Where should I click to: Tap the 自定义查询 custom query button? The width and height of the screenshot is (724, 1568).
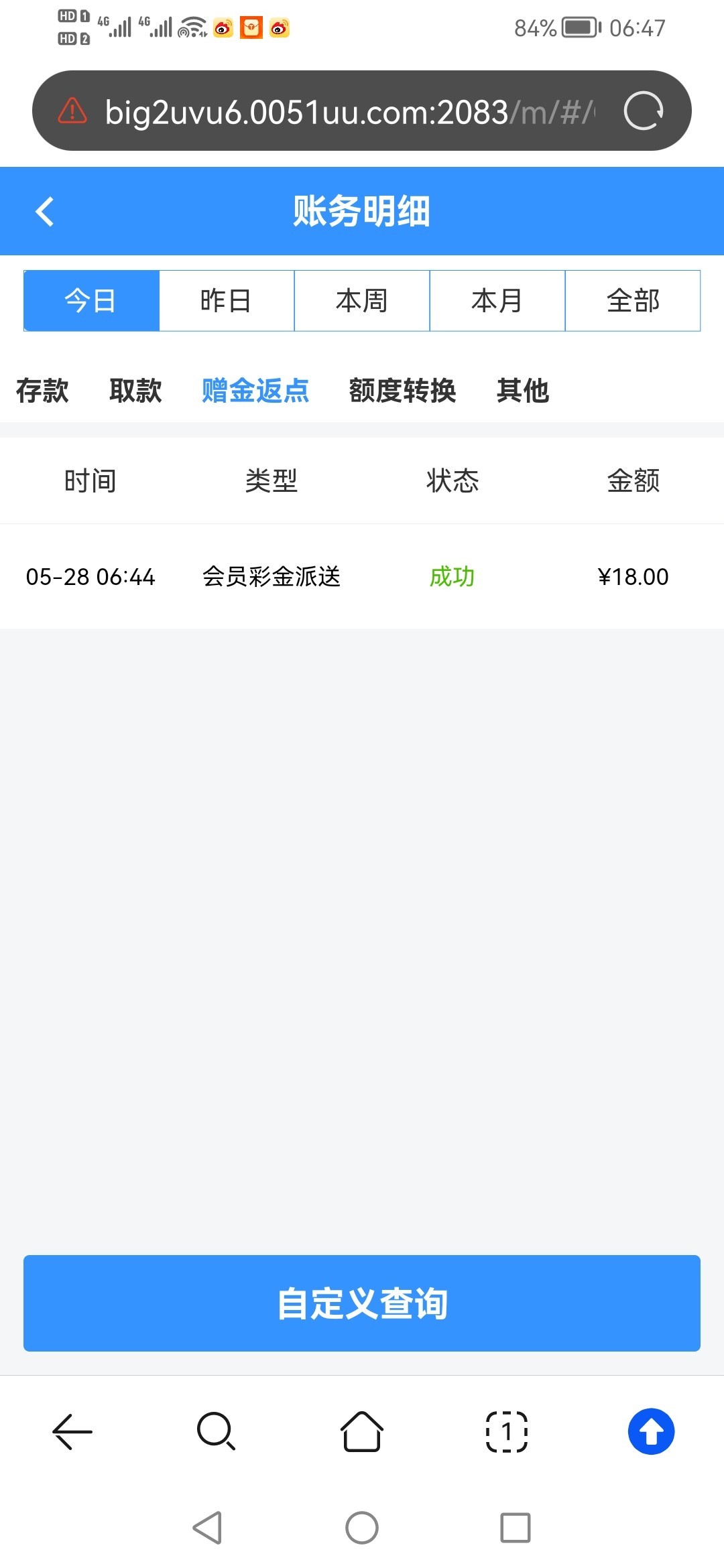[362, 1303]
